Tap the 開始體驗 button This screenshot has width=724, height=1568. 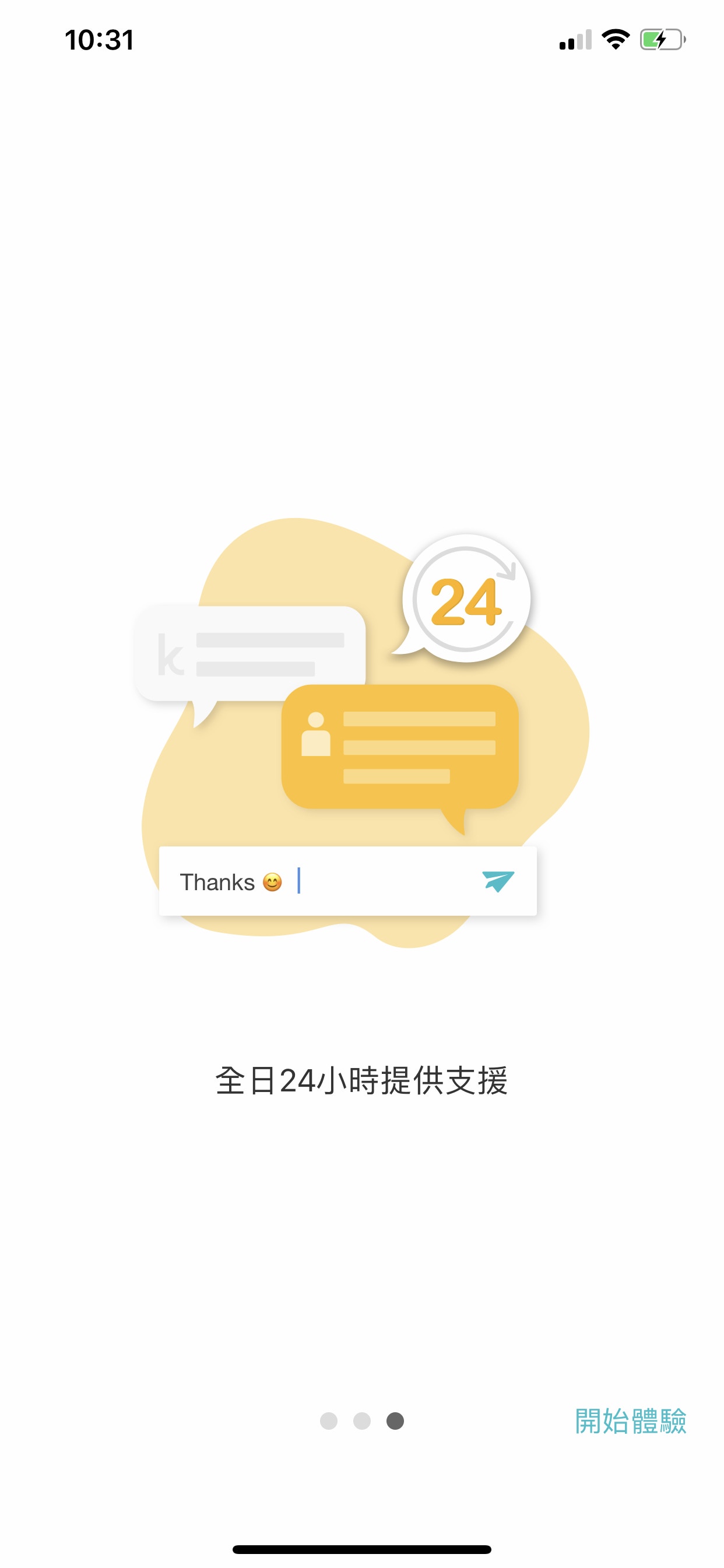coord(630,1422)
